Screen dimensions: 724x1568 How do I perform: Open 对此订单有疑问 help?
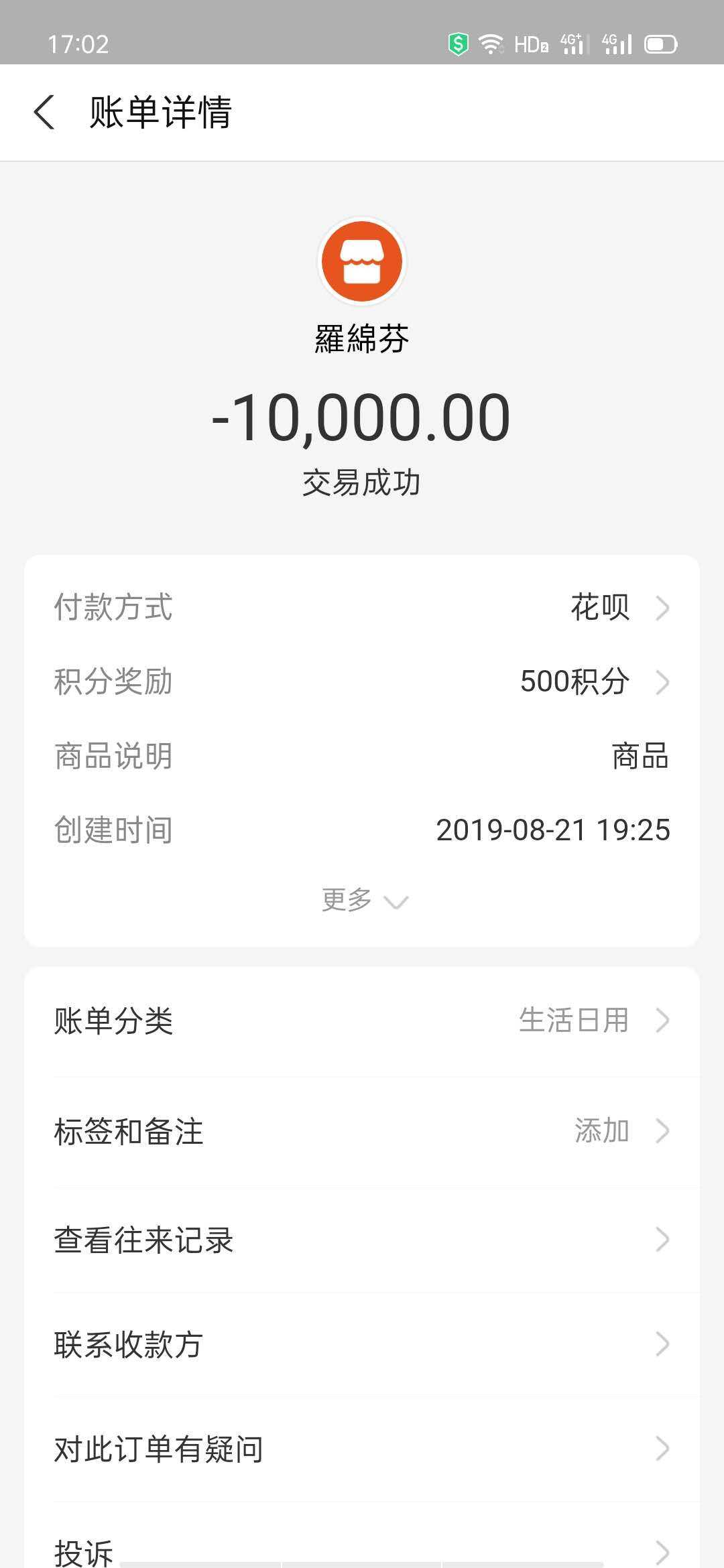(362, 1449)
